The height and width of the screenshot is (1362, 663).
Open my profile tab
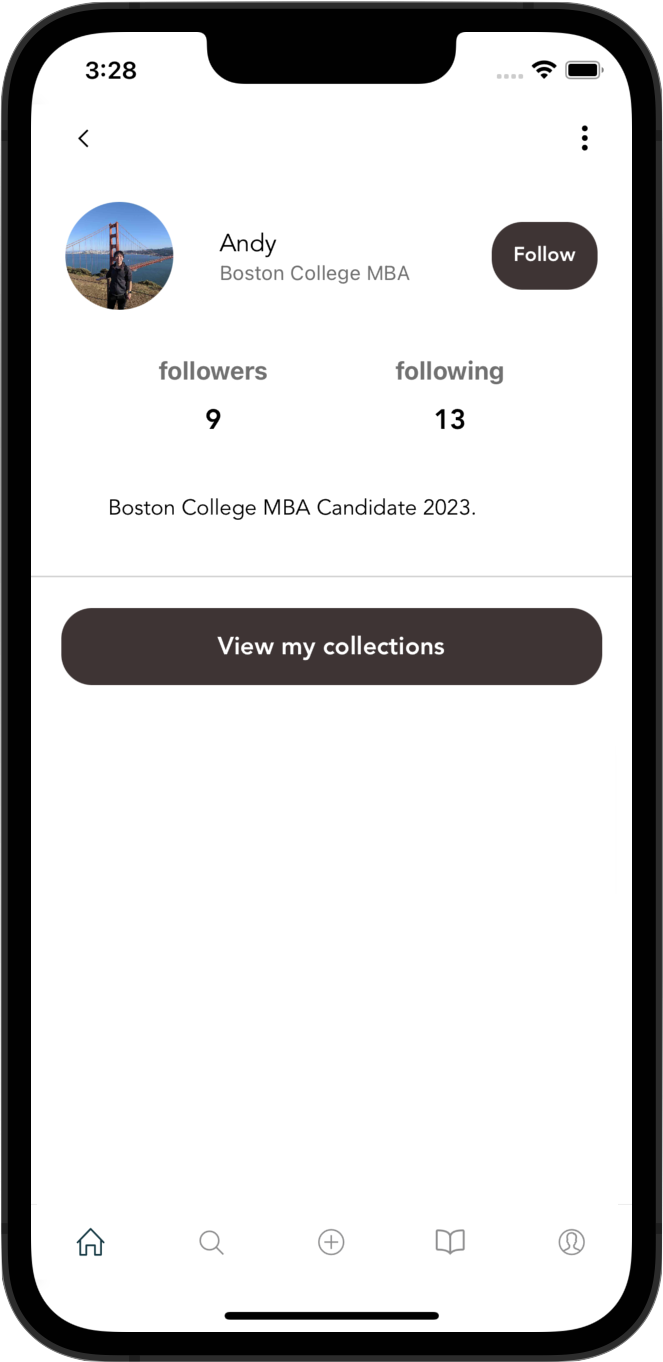[x=571, y=1242]
